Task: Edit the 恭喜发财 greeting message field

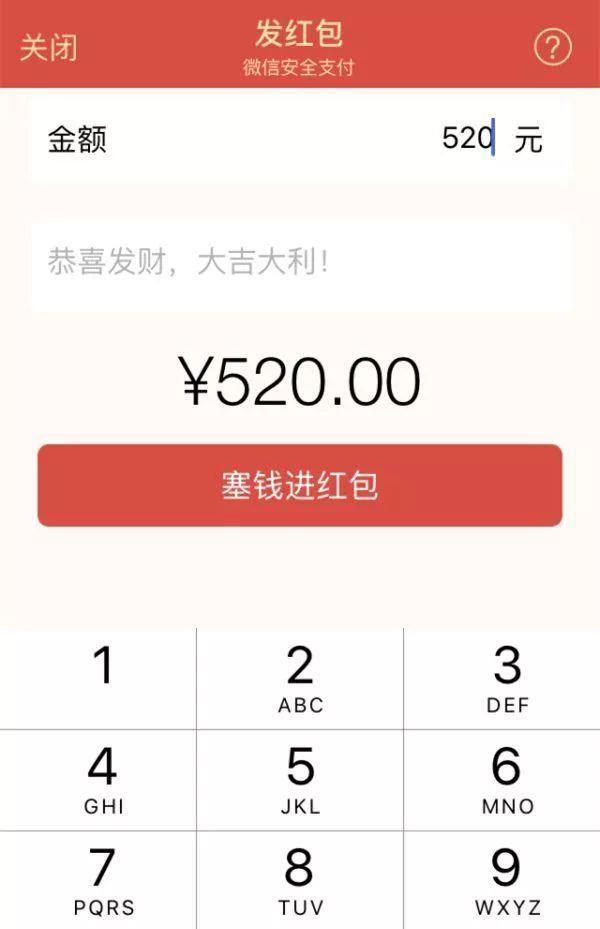Action: pos(300,264)
